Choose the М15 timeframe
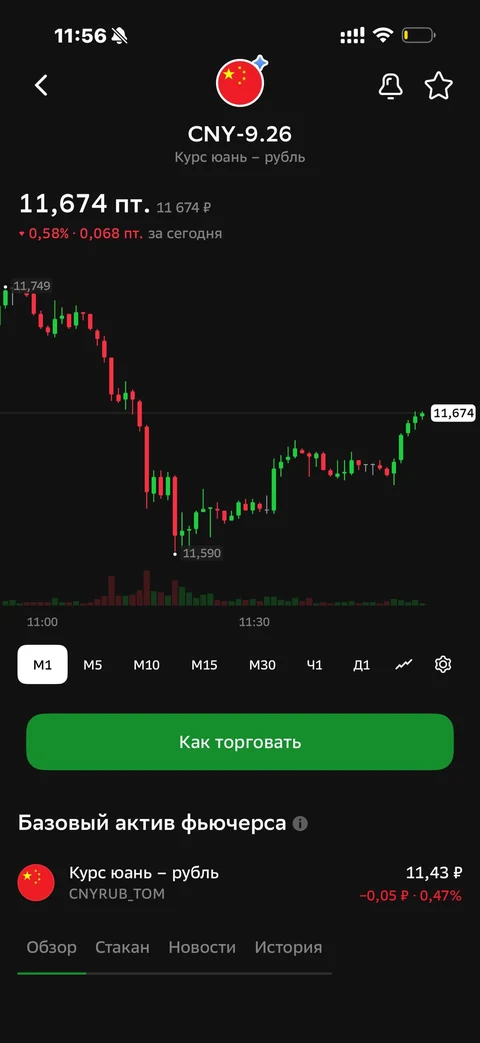This screenshot has height=1043, width=480. [x=204, y=665]
